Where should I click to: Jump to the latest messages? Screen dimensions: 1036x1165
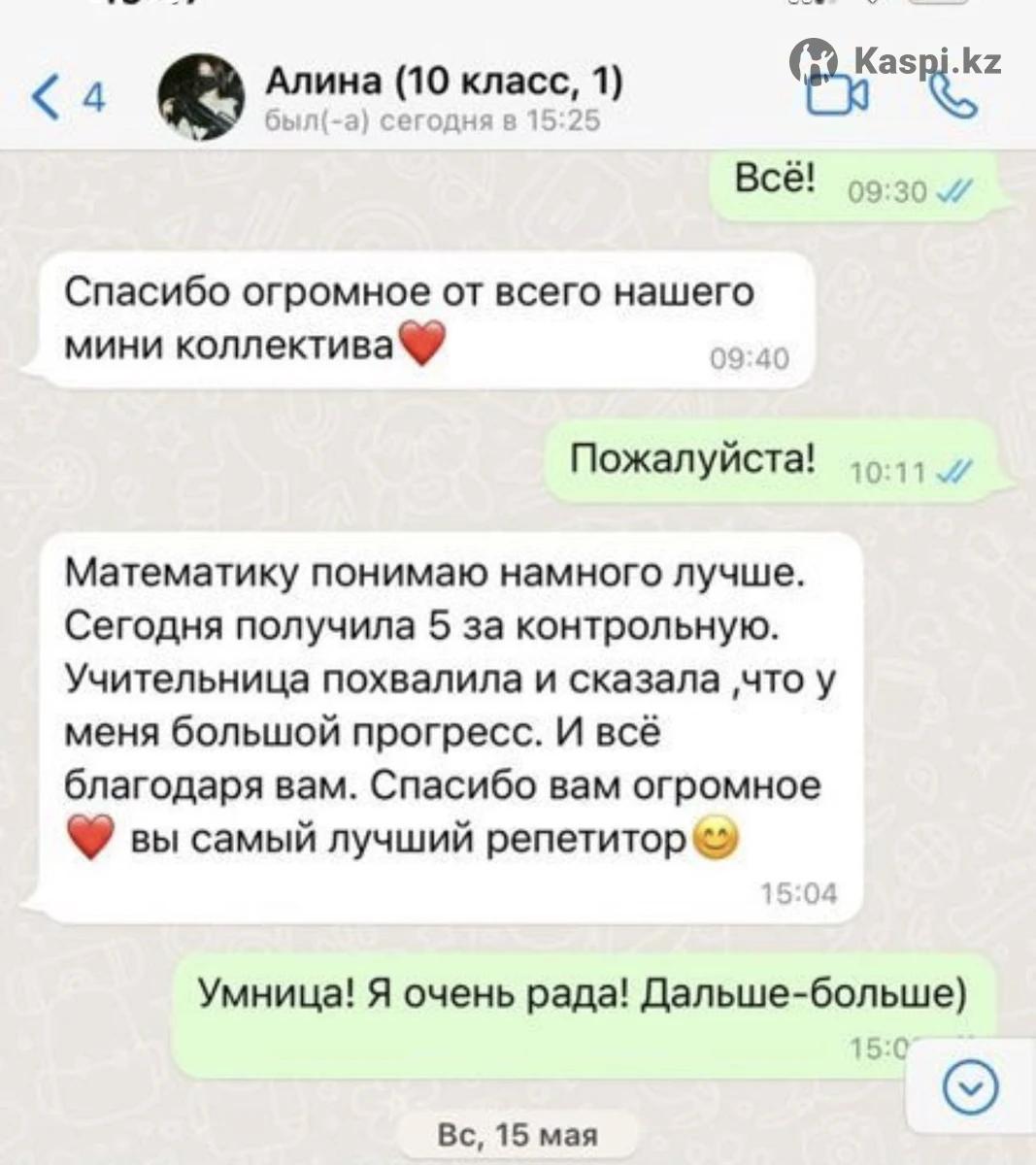[x=969, y=1087]
